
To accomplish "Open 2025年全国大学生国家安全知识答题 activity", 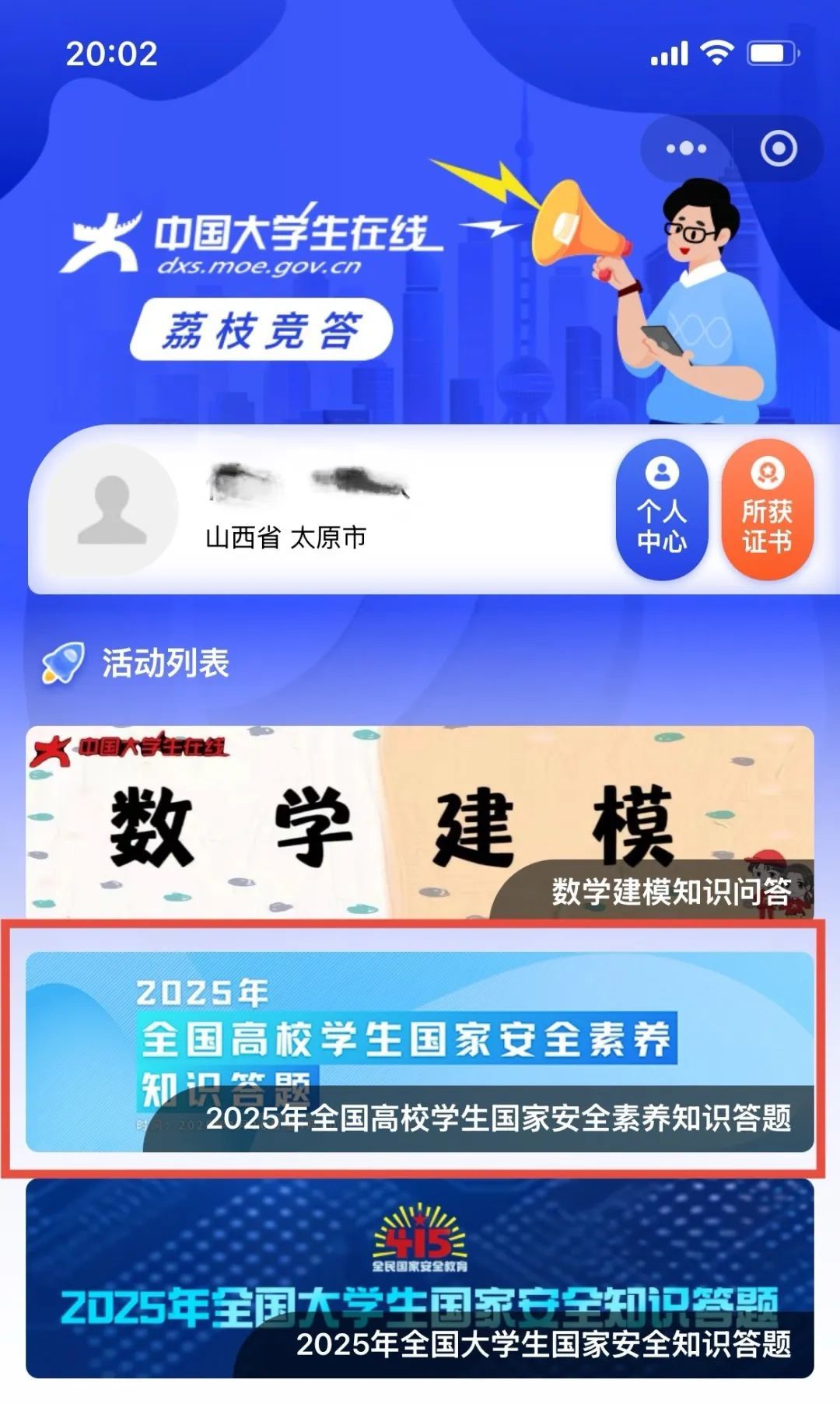I will [x=420, y=1280].
